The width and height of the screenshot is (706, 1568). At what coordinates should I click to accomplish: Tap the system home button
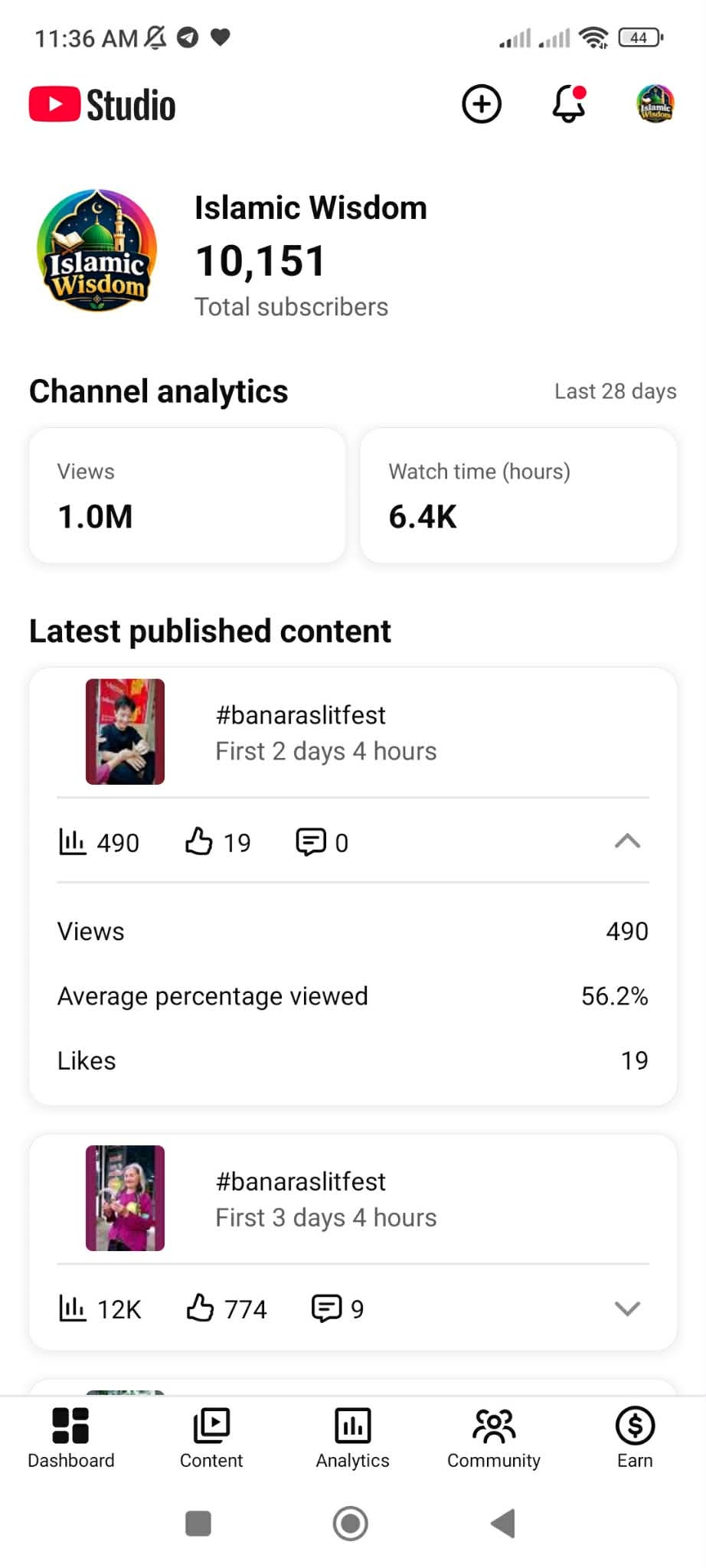(351, 1524)
